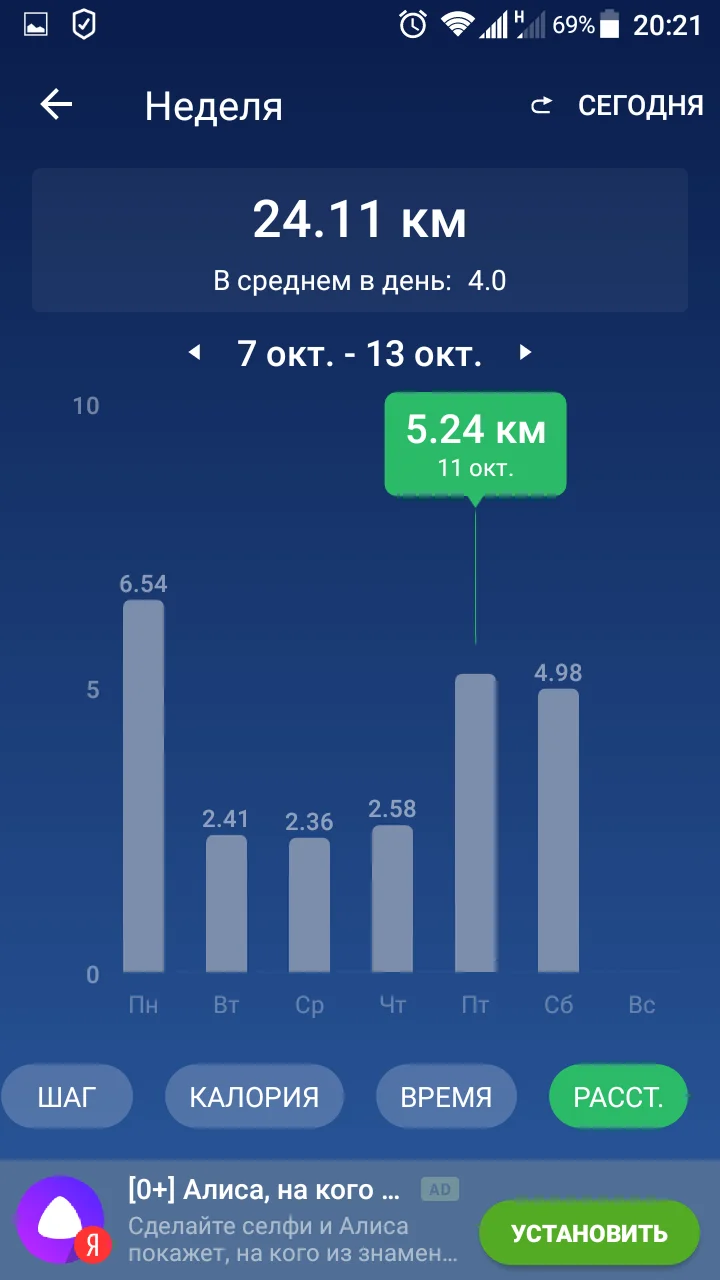
Task: Select Thursday's 2.58 bar
Action: click(x=392, y=899)
